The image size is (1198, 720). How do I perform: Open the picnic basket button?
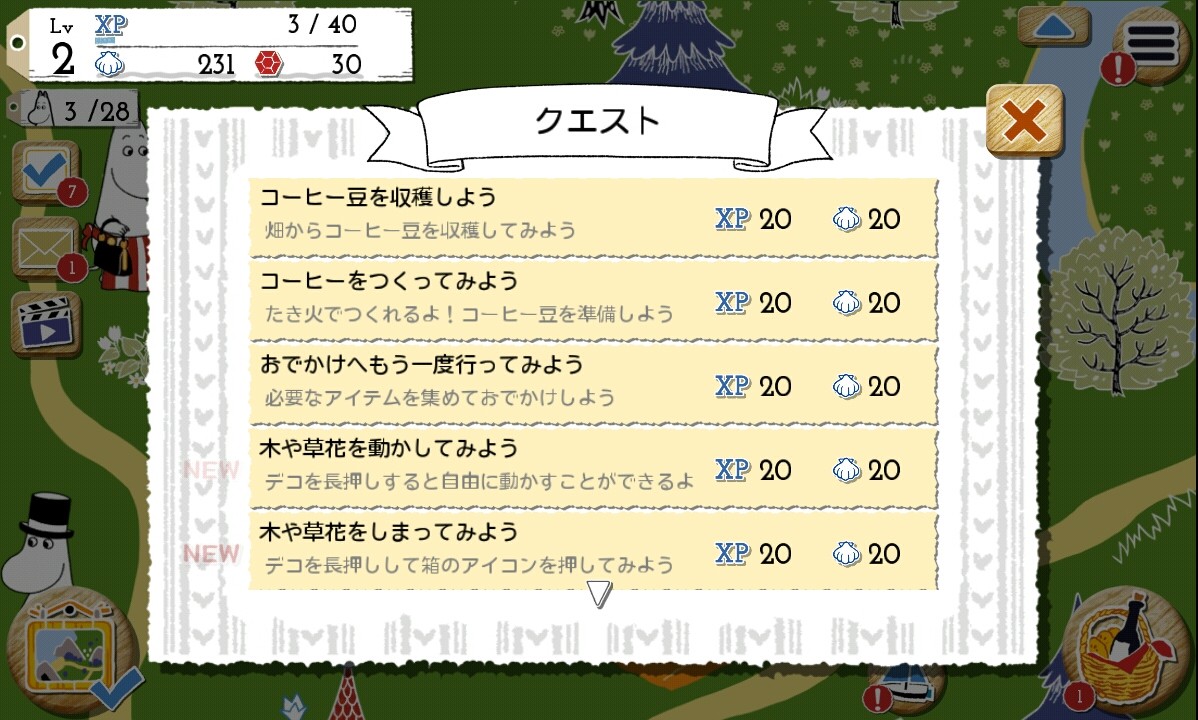point(1130,650)
